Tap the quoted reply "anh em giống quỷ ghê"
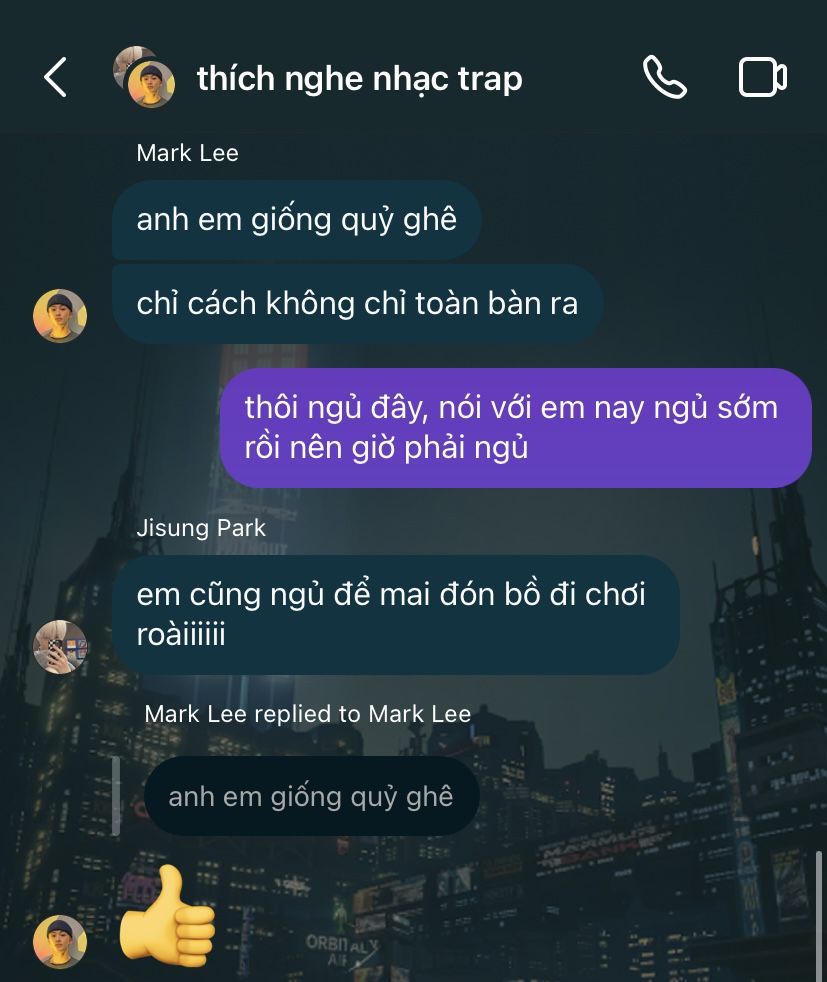Screen dimensions: 827x982 (311, 796)
